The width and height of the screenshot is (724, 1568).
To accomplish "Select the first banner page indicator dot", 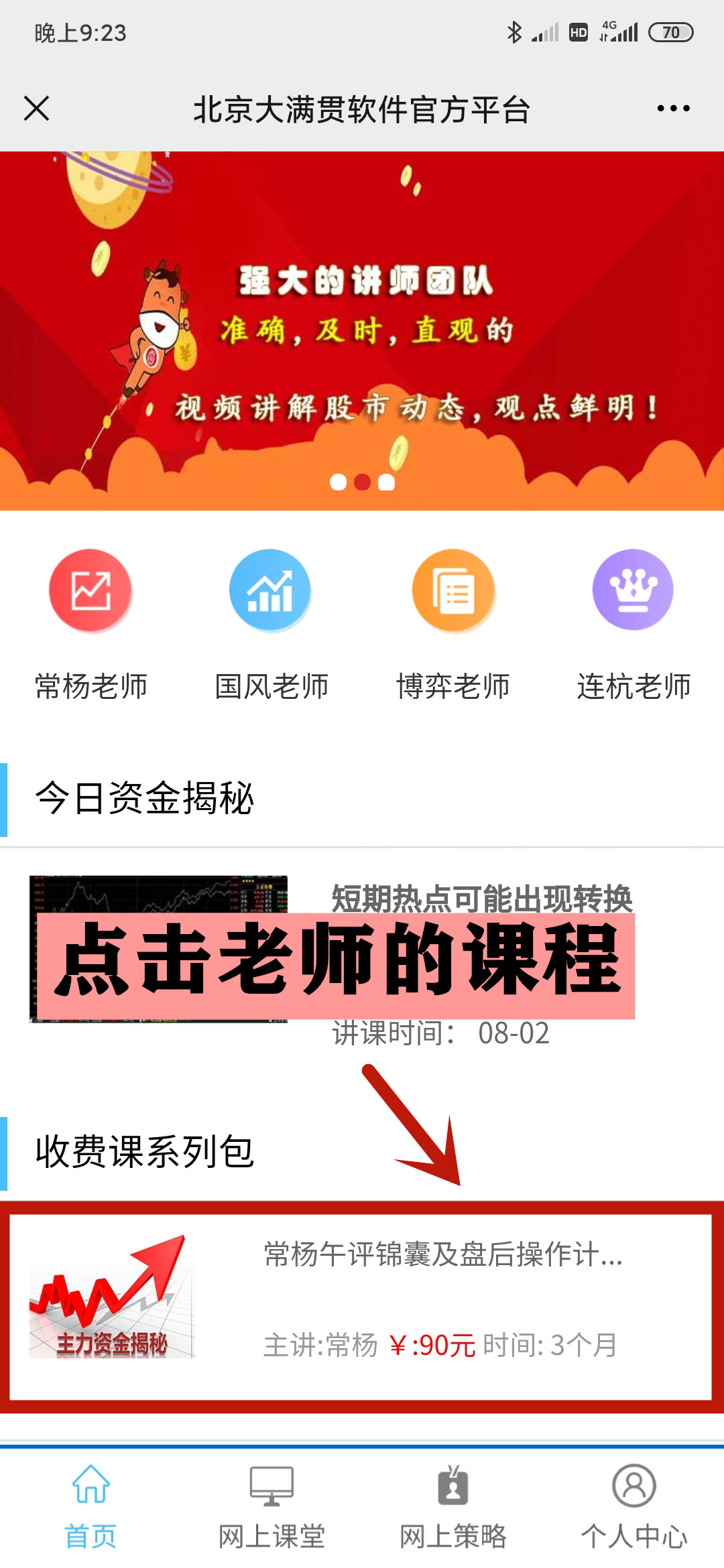I will pos(339,482).
